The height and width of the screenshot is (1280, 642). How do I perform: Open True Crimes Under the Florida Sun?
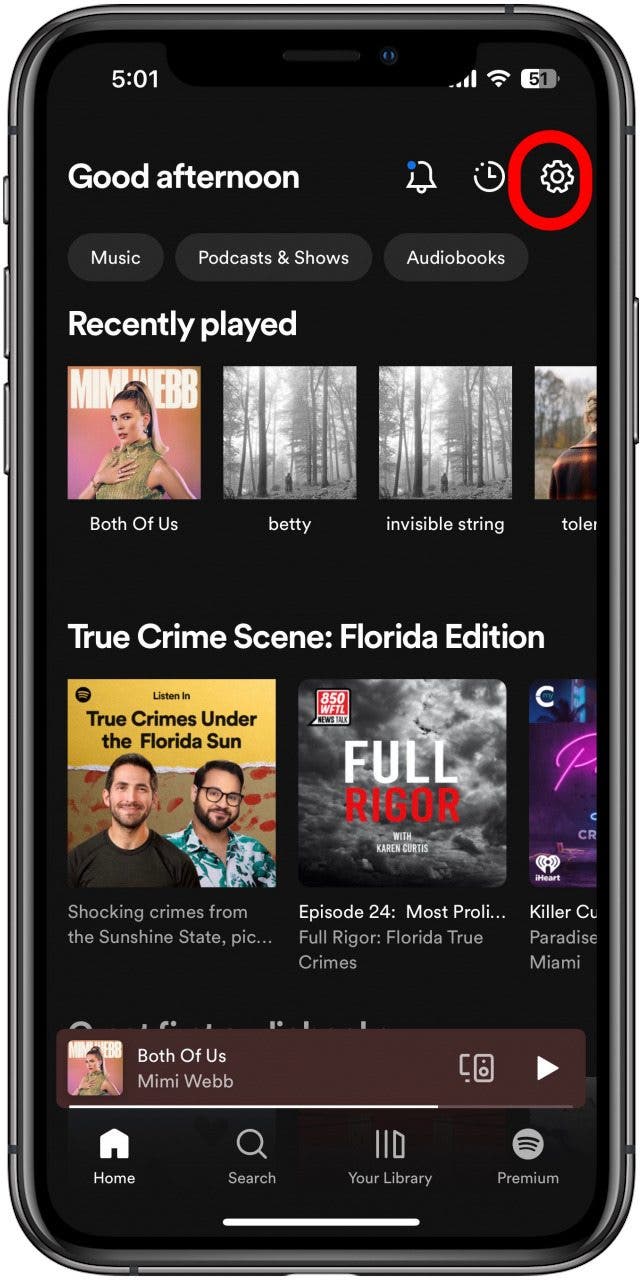172,783
